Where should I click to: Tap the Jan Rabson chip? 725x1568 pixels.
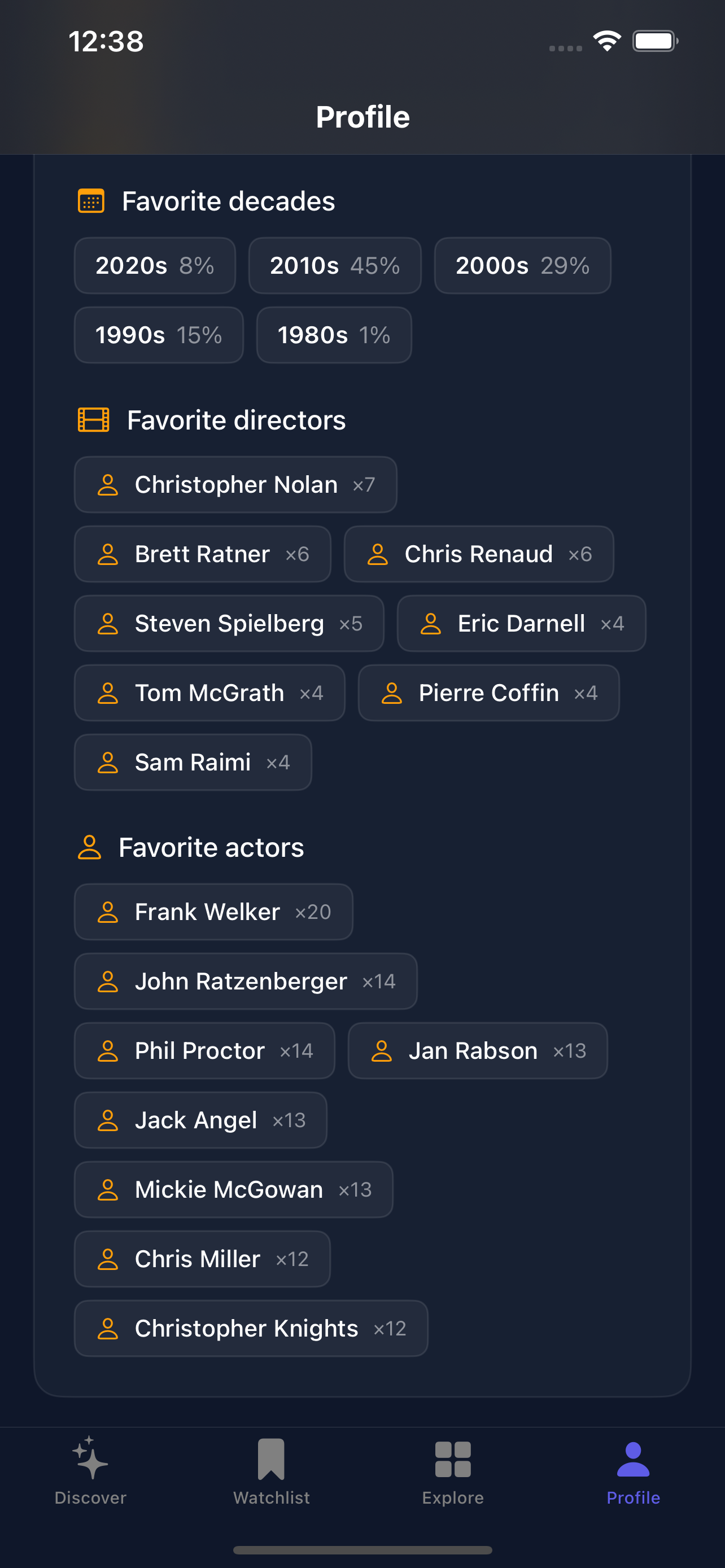(477, 1050)
